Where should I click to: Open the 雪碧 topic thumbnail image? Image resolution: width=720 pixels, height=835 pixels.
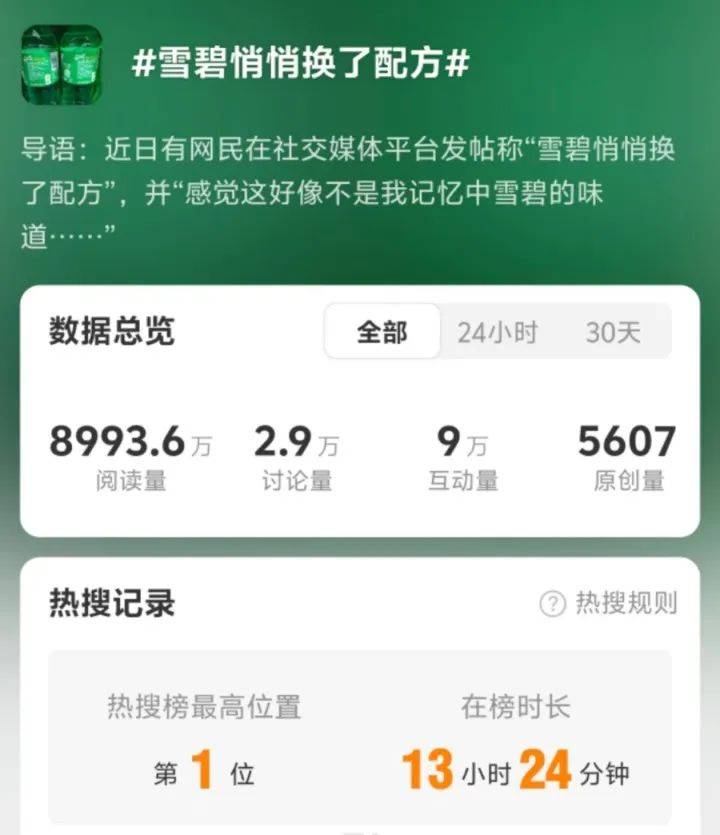tap(62, 64)
